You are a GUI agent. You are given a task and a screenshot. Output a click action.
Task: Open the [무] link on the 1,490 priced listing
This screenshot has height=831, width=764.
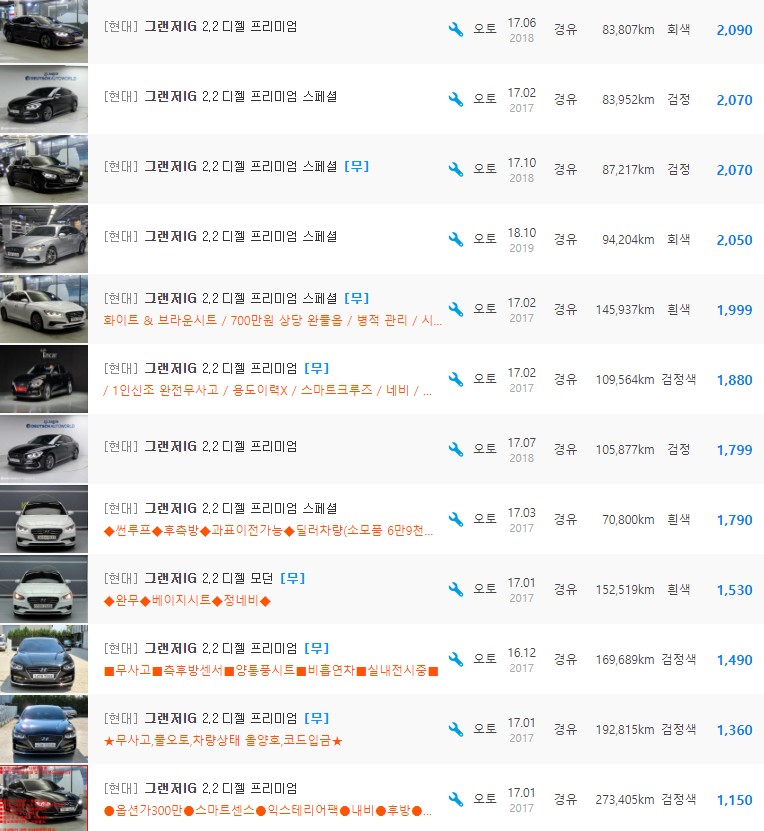tap(317, 648)
